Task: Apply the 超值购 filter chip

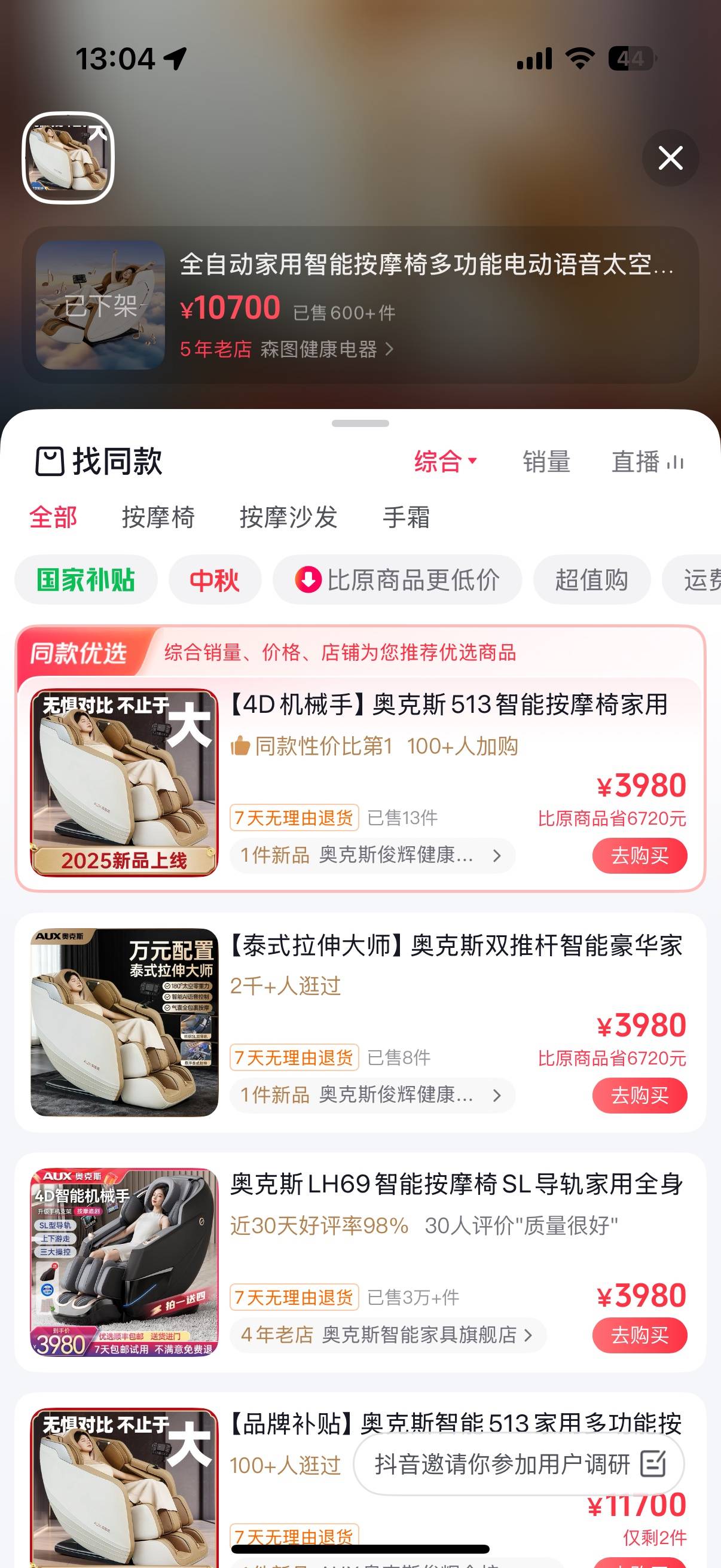Action: 591,579
